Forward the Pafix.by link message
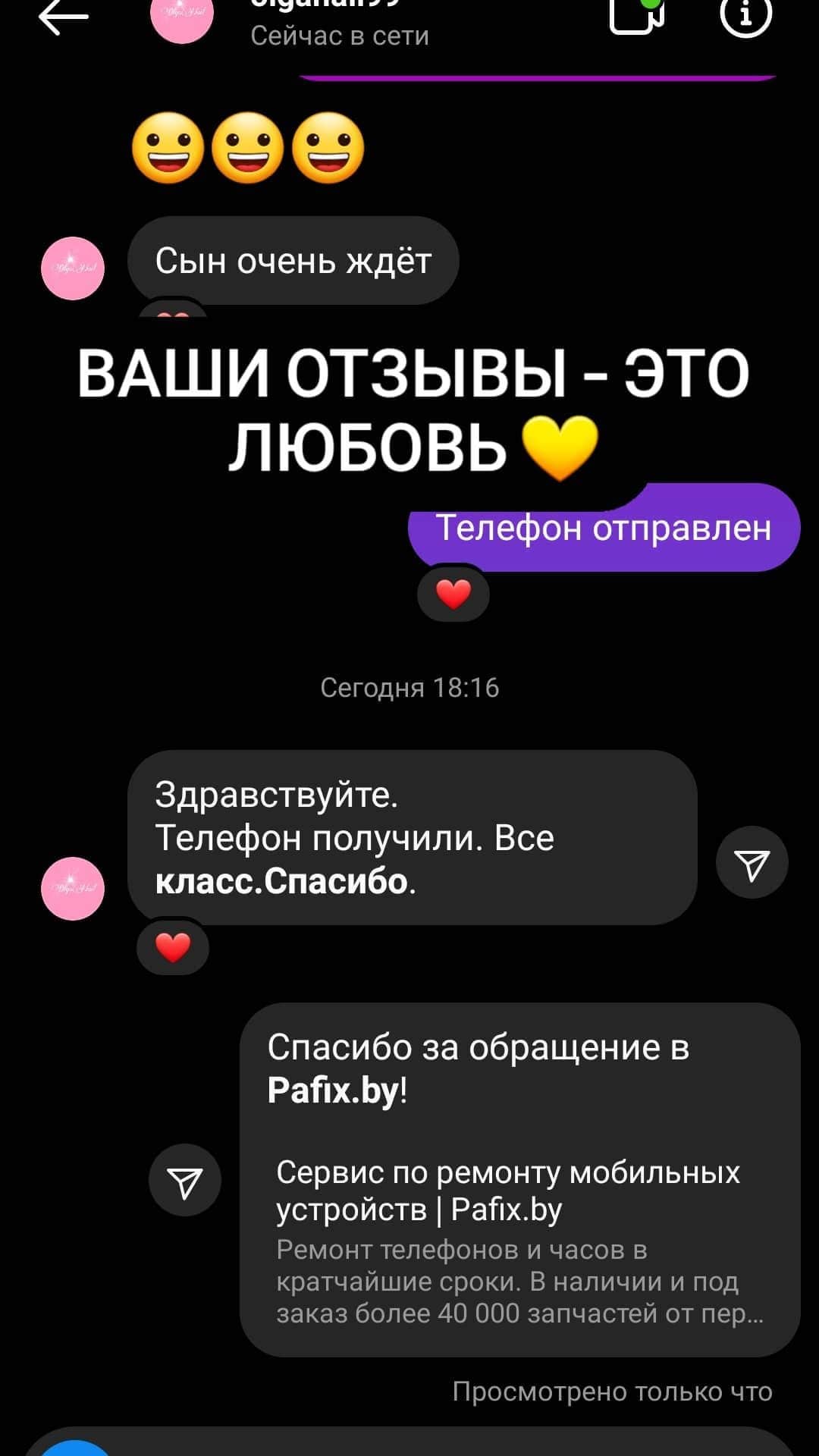This screenshot has height=1456, width=819. click(185, 1181)
